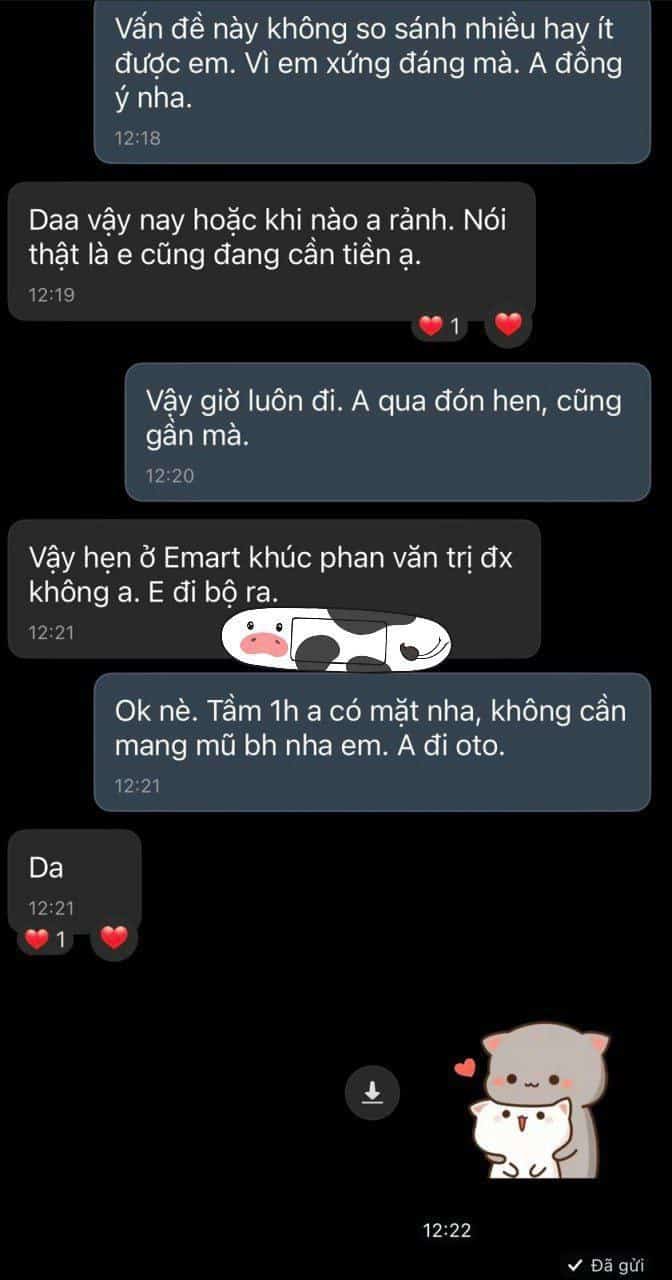The image size is (672, 1280).
Task: React with heart to the "Daa vậy nay" message
Action: coord(508,325)
